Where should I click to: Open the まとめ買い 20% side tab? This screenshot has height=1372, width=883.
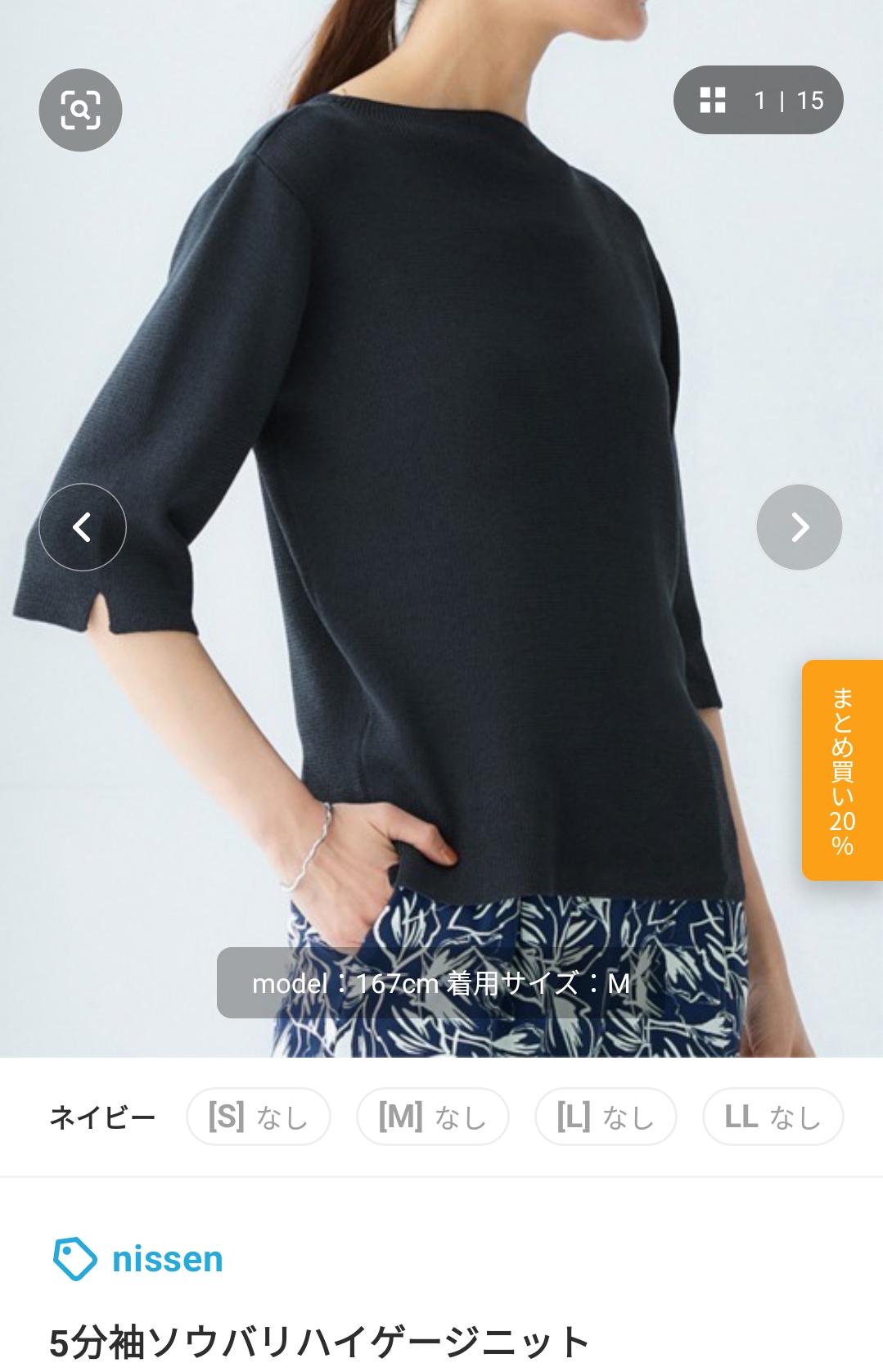(842, 770)
